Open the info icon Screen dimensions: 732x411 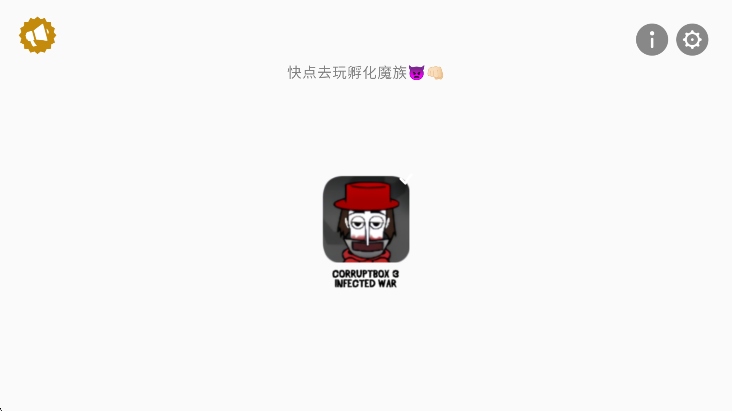[x=652, y=40]
